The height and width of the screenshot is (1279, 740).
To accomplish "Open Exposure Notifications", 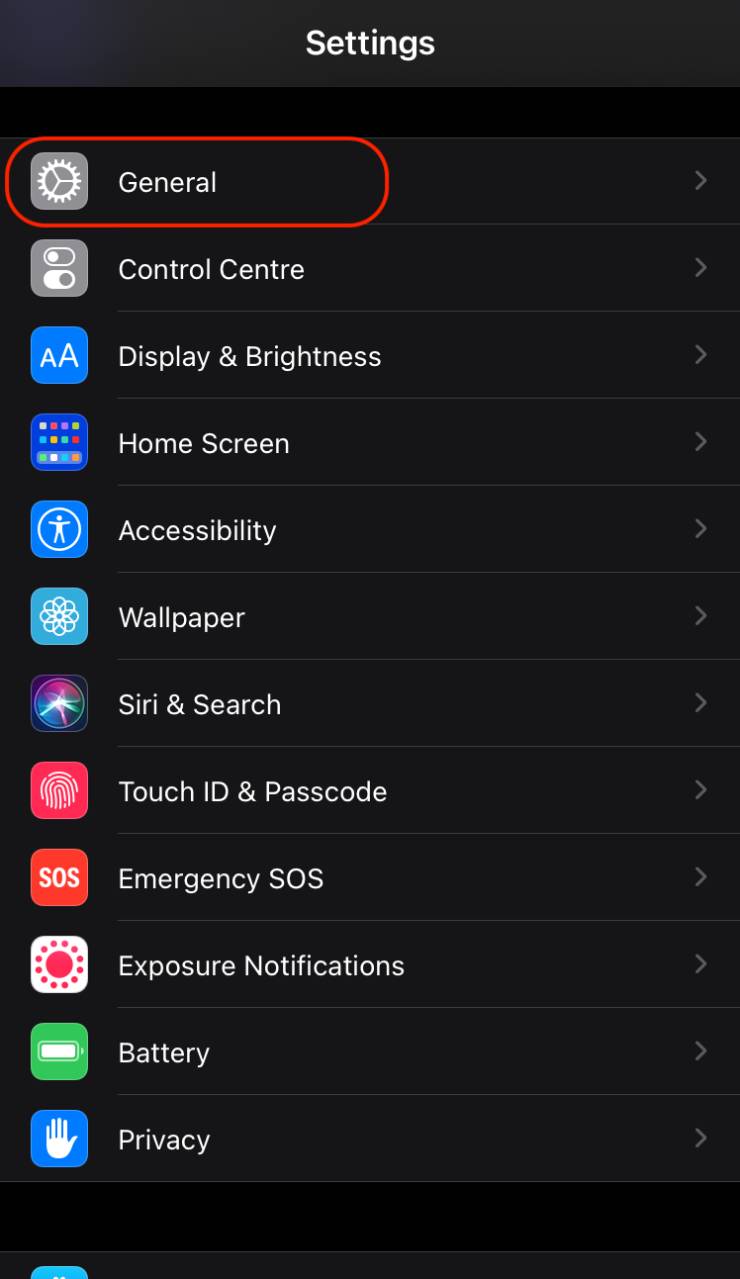I will click(x=370, y=964).
